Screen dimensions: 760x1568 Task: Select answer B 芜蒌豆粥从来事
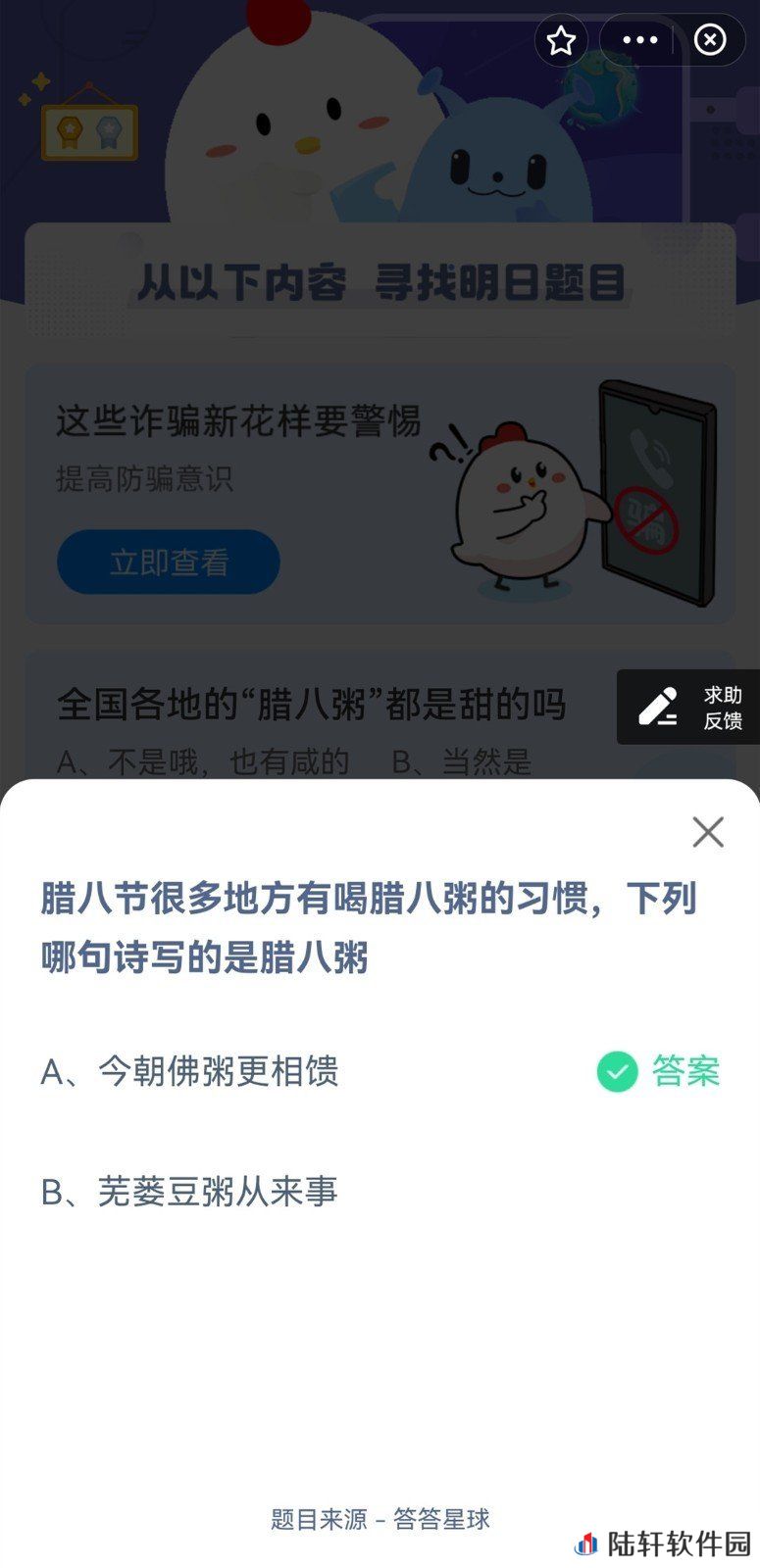189,1192
